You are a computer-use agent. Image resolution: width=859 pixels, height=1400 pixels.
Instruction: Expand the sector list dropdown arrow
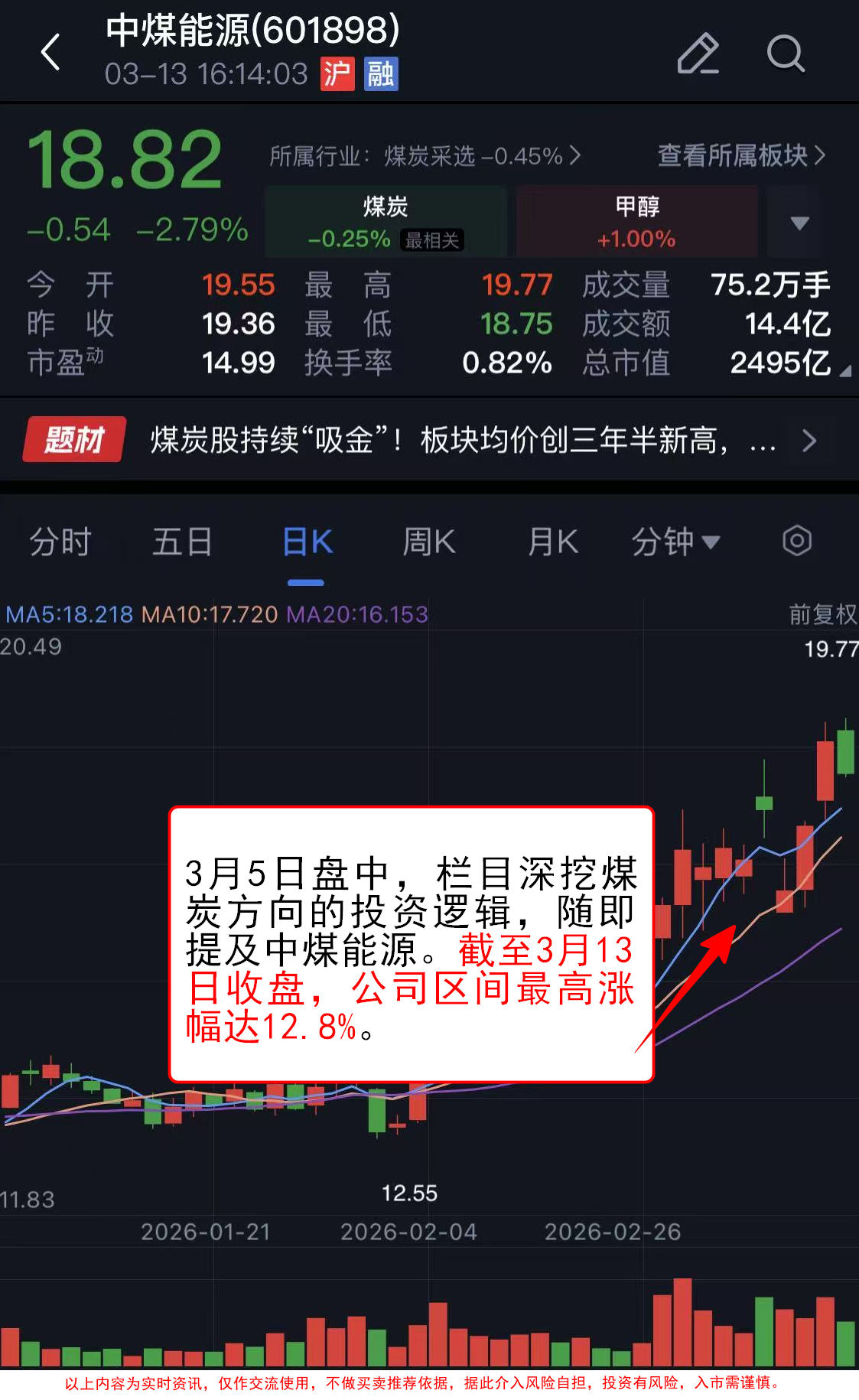(799, 223)
